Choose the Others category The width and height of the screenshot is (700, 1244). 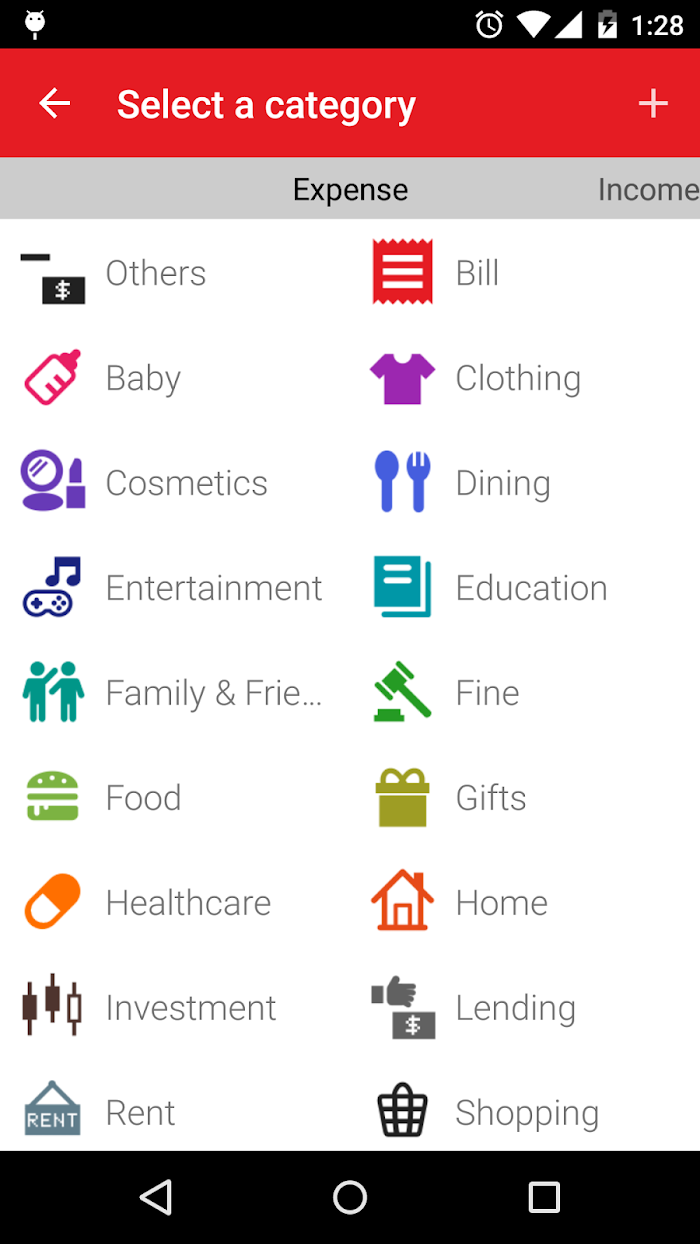tap(175, 272)
